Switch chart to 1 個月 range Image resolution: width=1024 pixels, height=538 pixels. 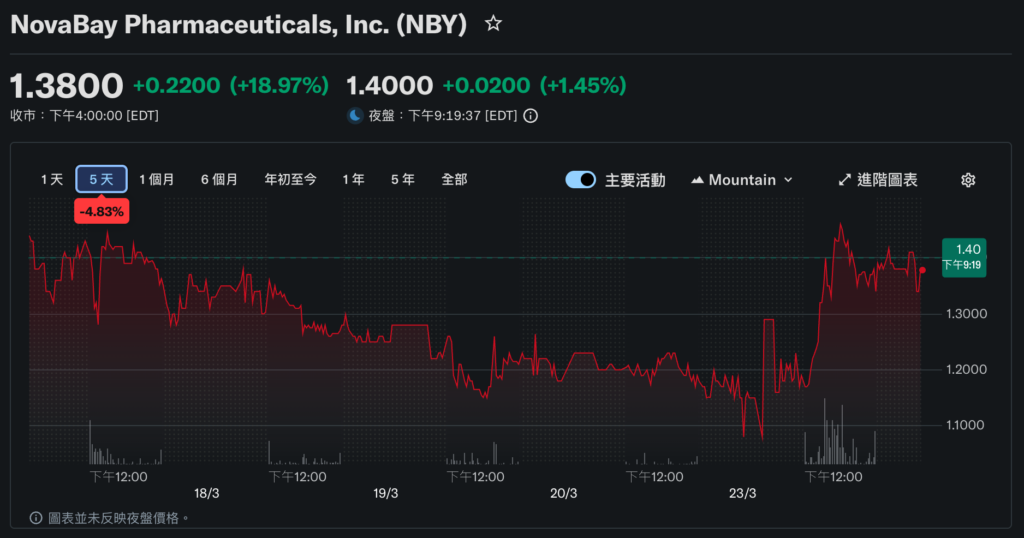point(157,180)
